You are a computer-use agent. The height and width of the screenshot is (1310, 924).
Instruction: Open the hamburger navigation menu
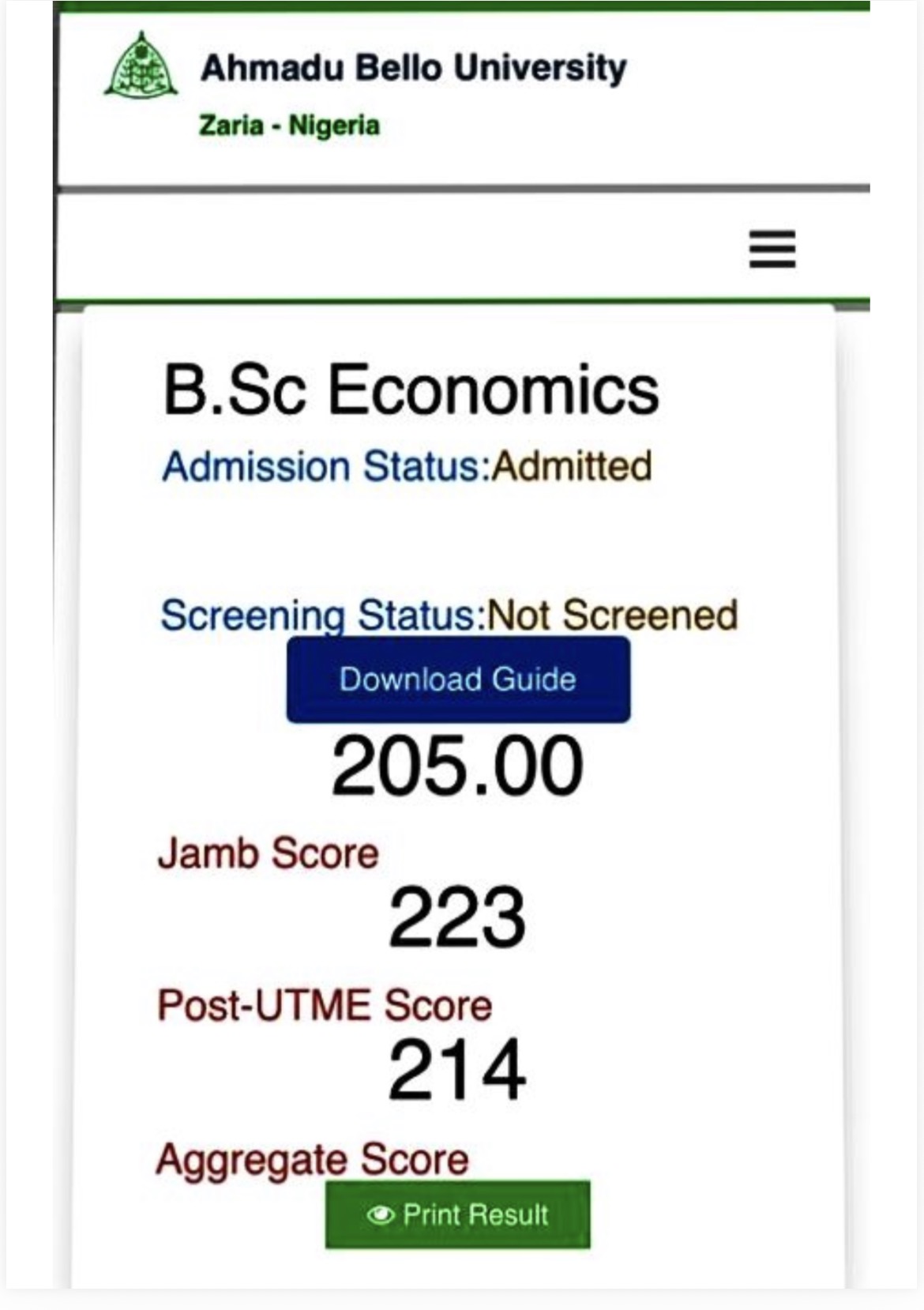pos(772,249)
